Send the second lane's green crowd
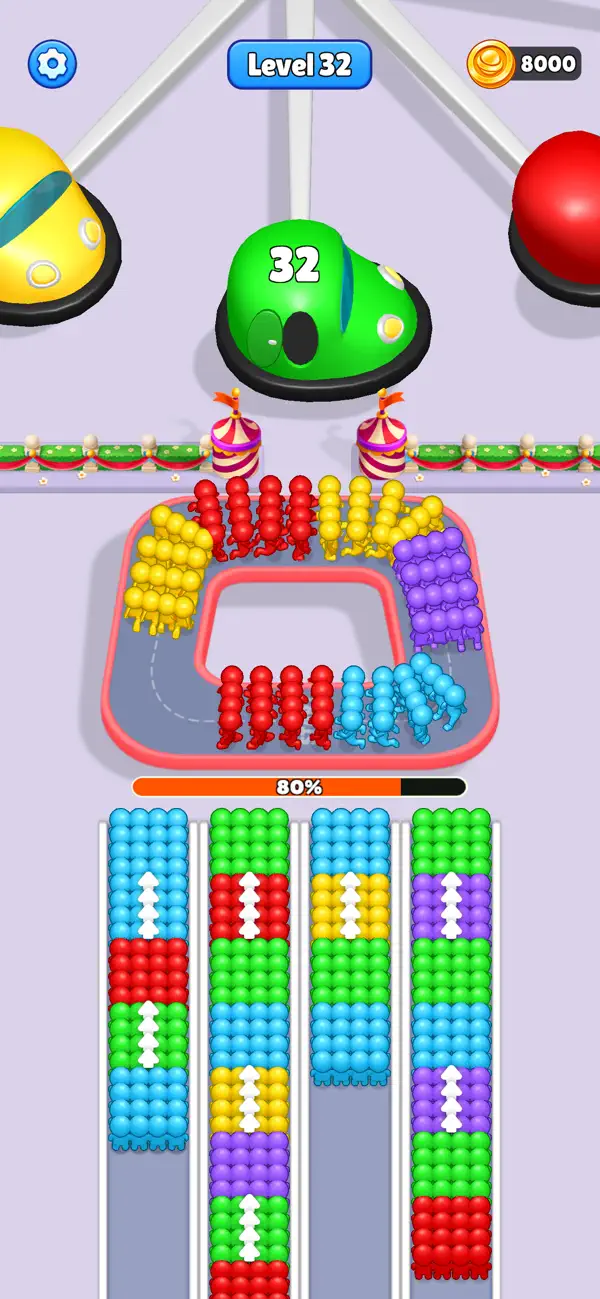Image resolution: width=600 pixels, height=1299 pixels. [249, 841]
